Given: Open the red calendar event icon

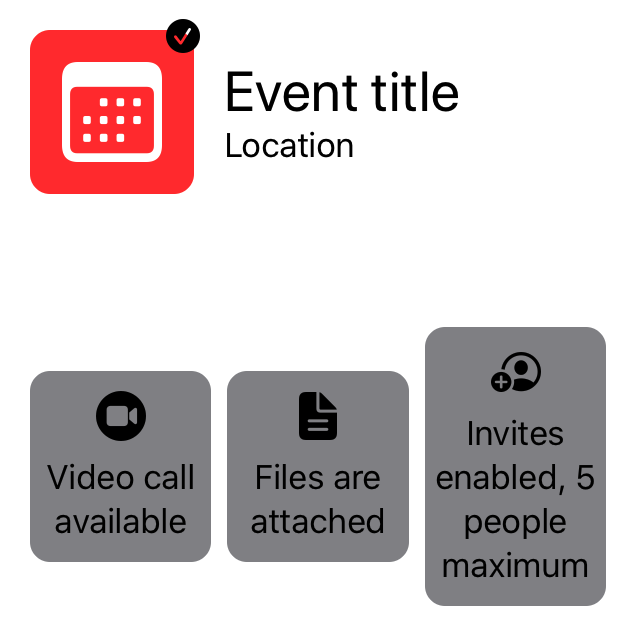Looking at the screenshot, I should click(x=111, y=112).
